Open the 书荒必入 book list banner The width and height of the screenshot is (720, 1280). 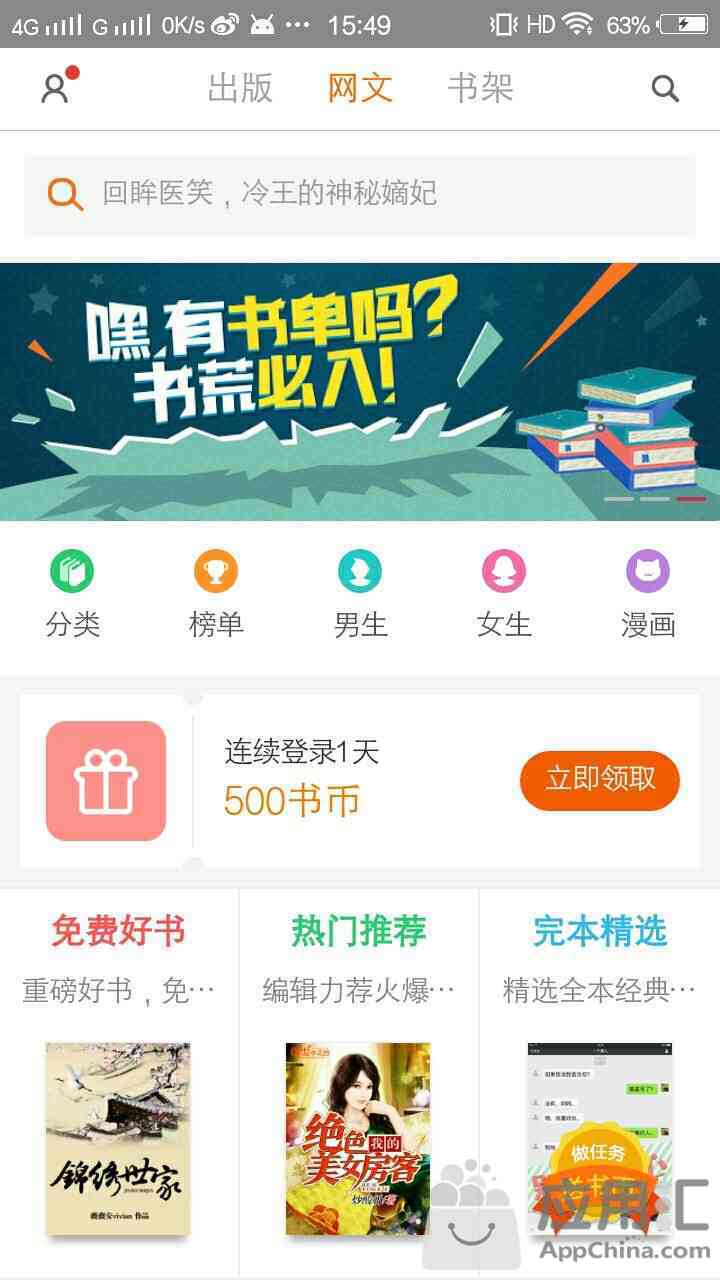click(360, 391)
